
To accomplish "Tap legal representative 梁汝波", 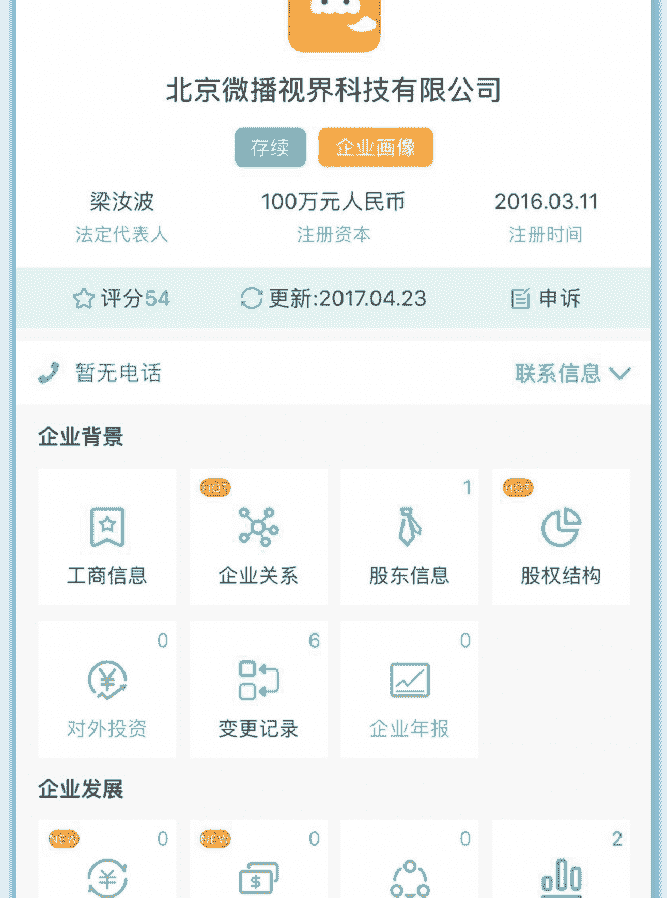I will tap(122, 202).
